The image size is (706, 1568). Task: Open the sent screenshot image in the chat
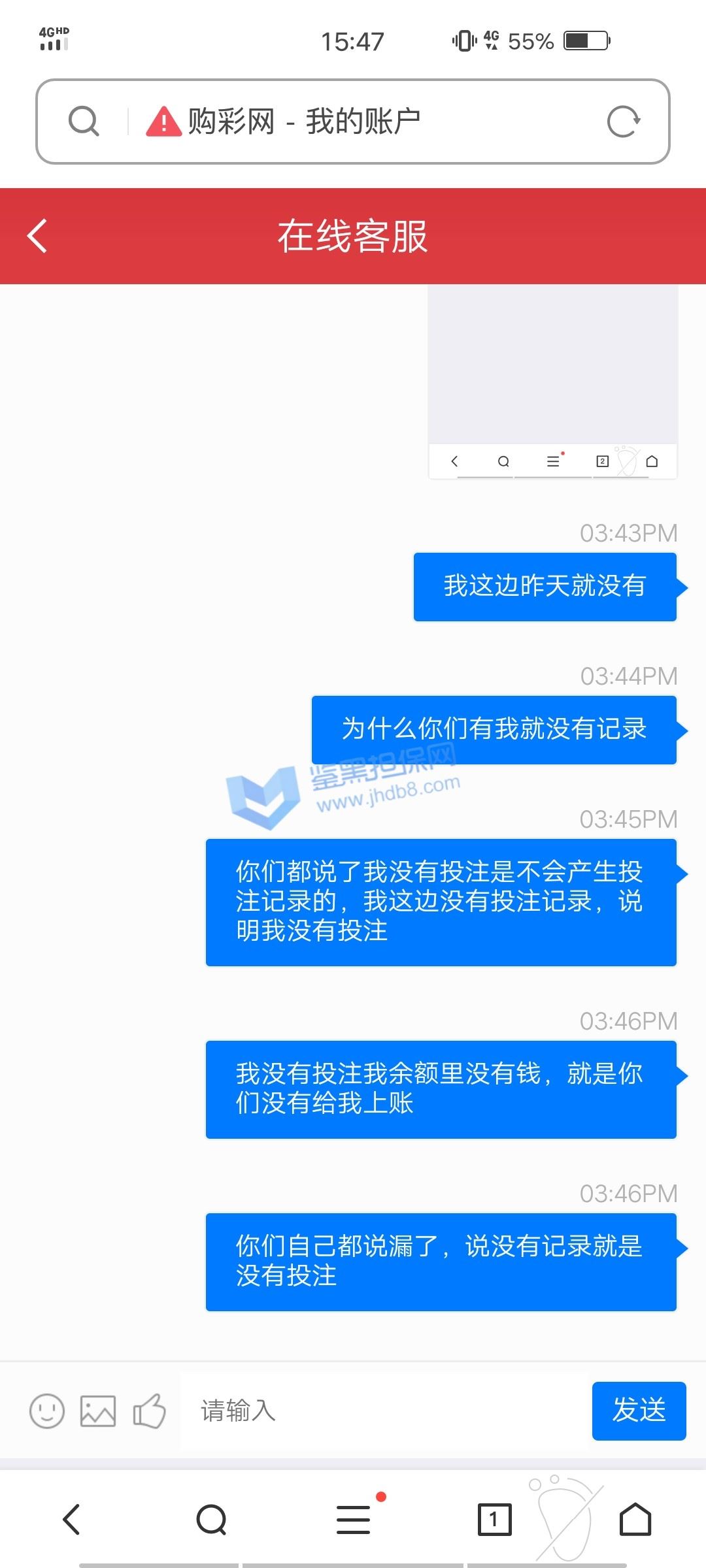(x=552, y=382)
